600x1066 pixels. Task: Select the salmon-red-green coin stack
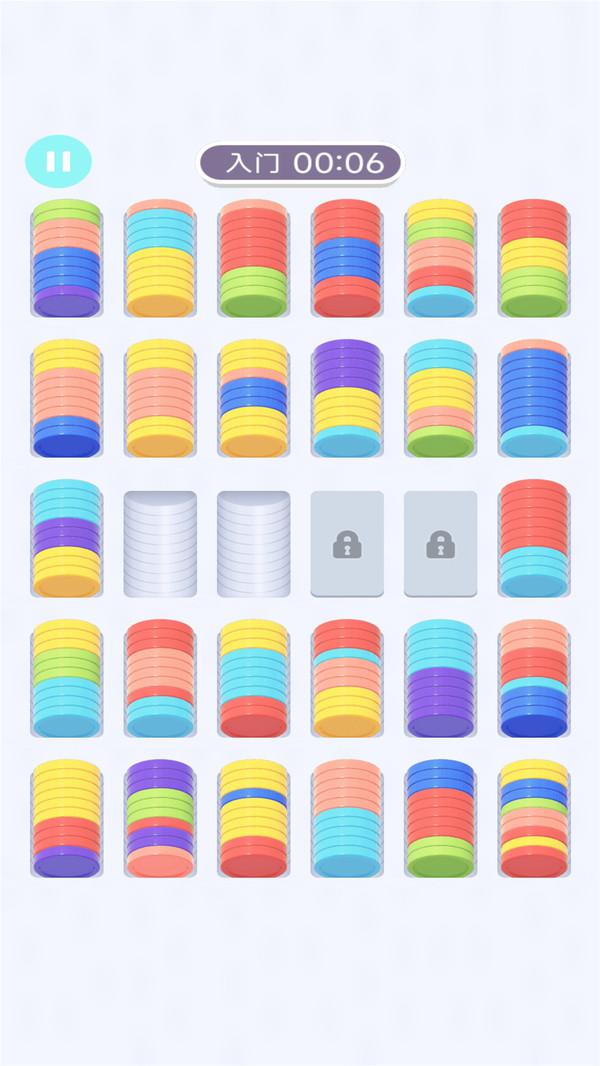(x=253, y=258)
